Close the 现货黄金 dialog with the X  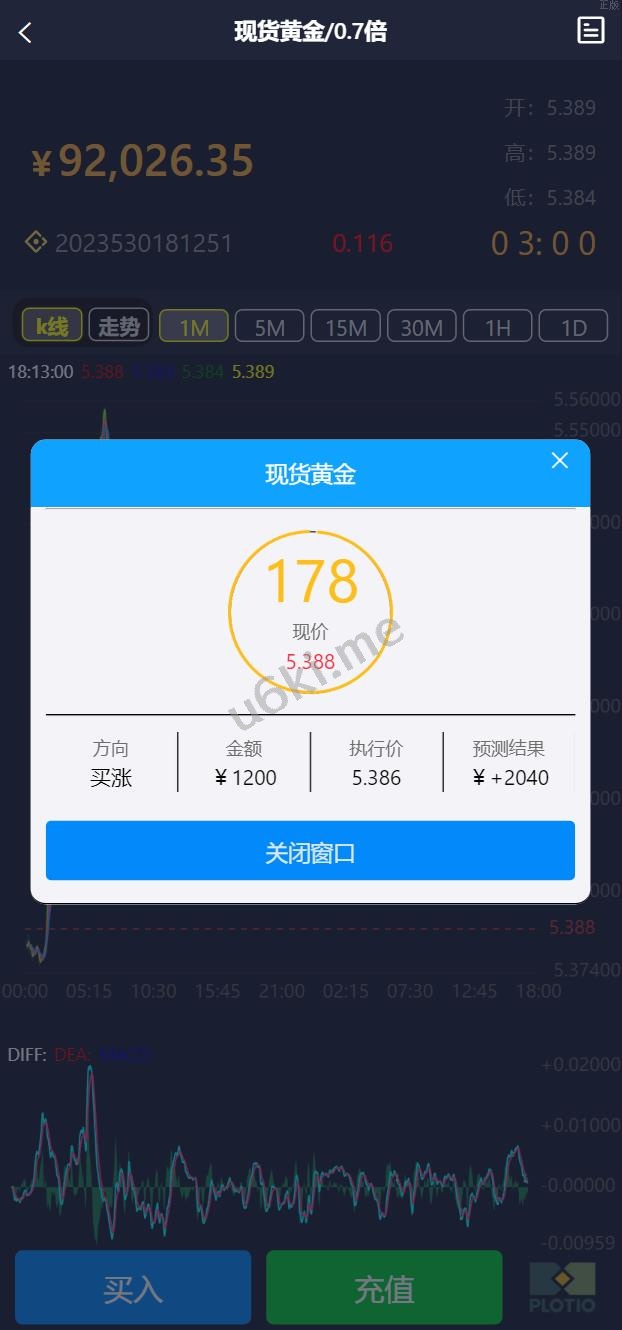click(x=560, y=460)
